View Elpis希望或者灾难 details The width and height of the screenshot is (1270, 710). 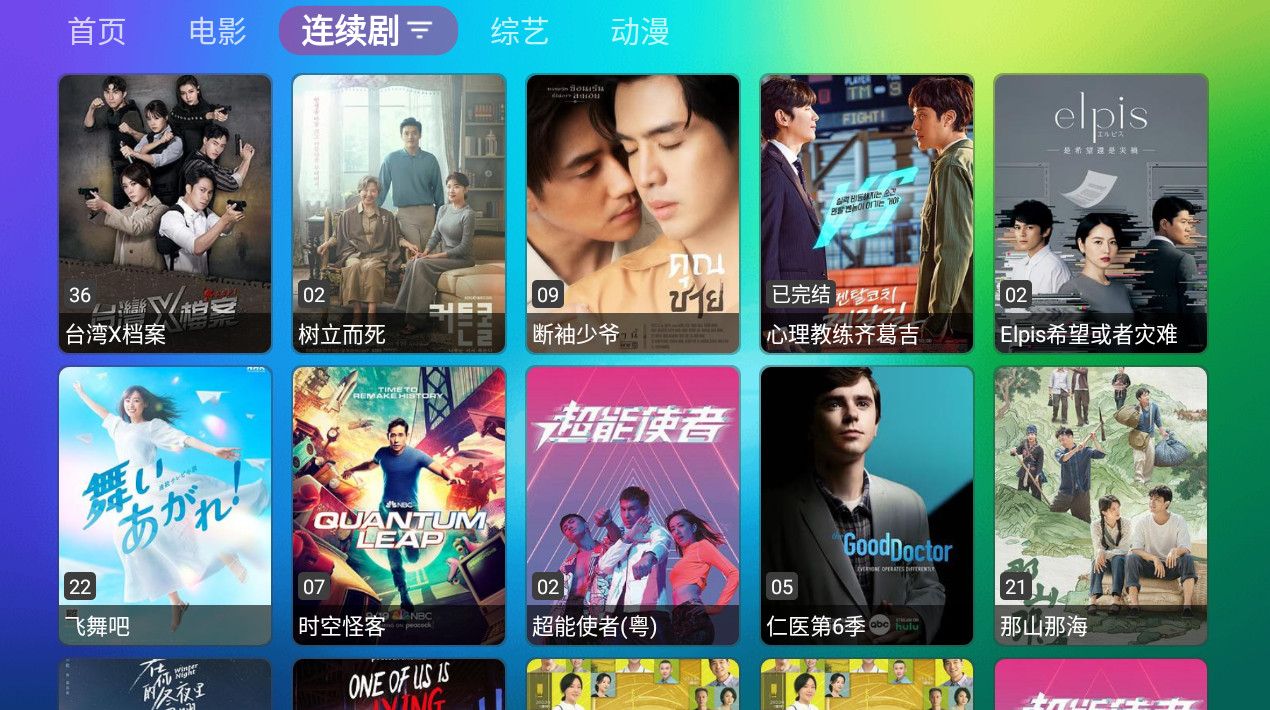pos(1101,213)
